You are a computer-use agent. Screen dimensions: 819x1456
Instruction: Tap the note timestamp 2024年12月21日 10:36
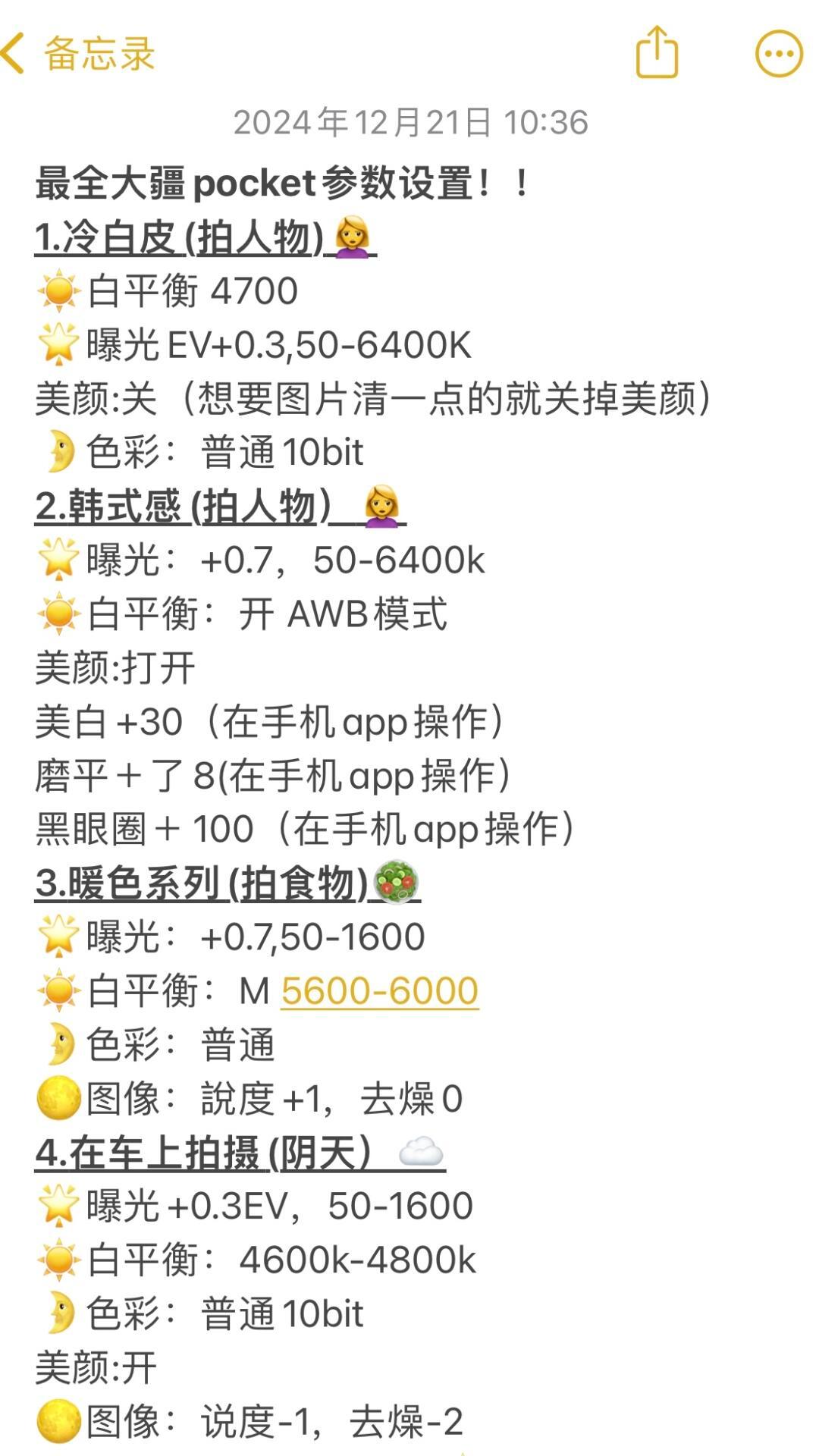tap(409, 120)
